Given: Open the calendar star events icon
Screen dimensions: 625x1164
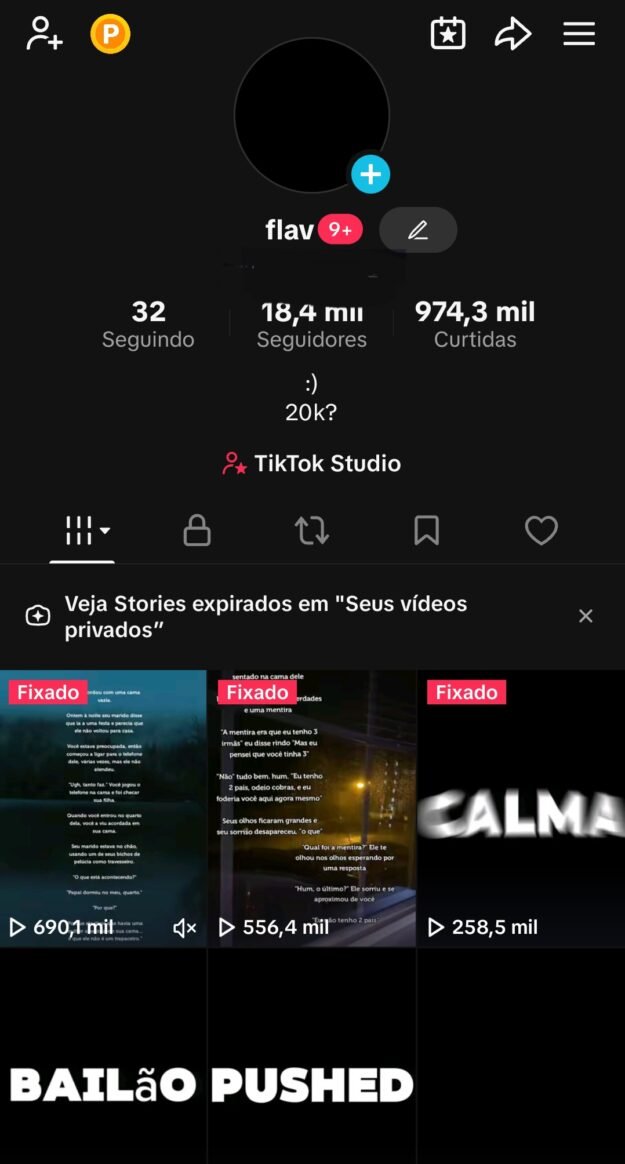Looking at the screenshot, I should (x=448, y=34).
